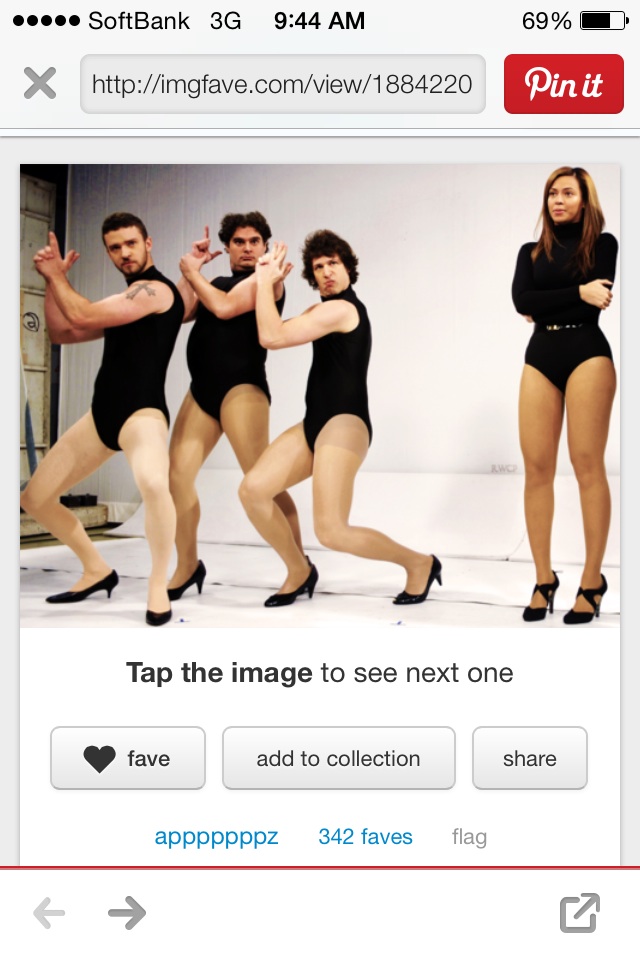This screenshot has width=640, height=960.
Task: Open page in external browser
Action: (x=580, y=912)
